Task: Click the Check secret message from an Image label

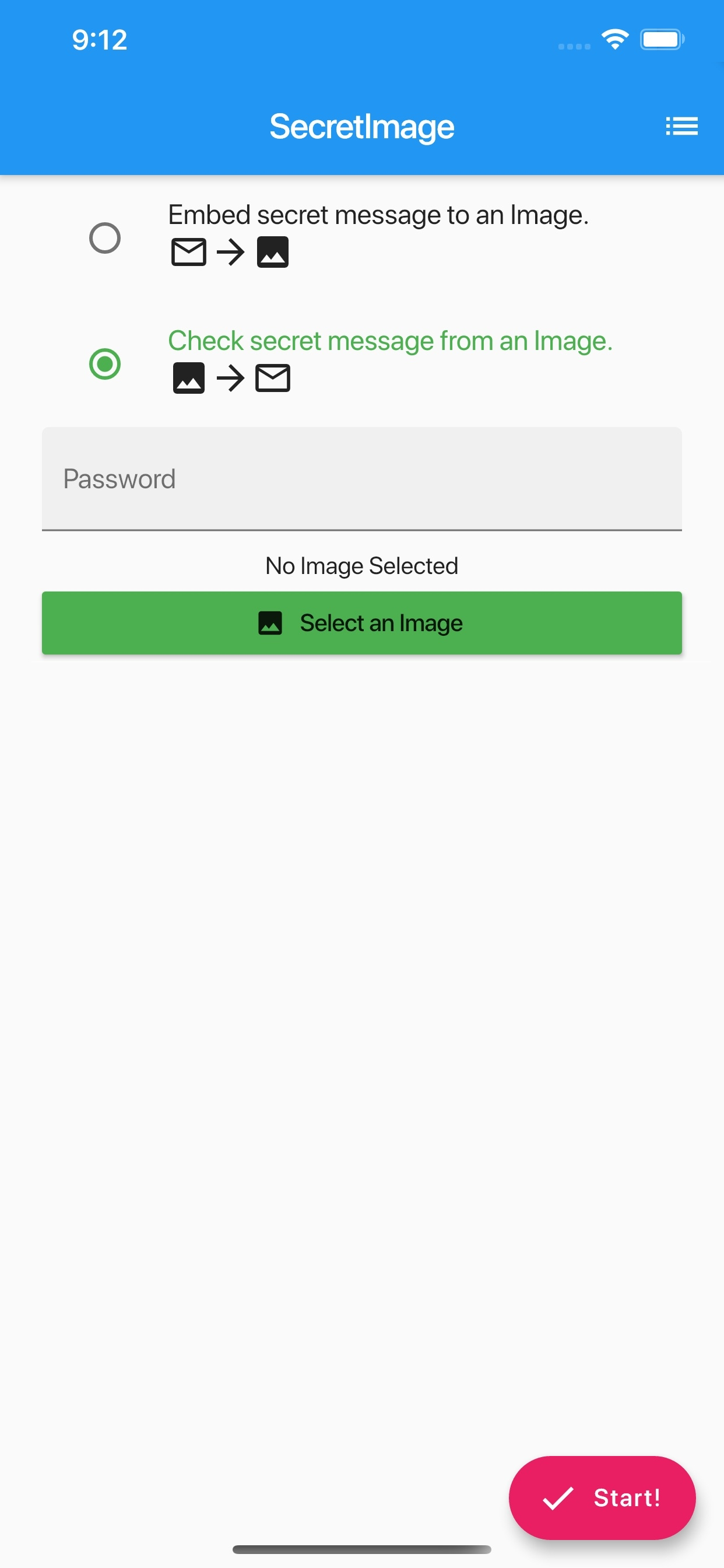Action: pyautogui.click(x=391, y=340)
